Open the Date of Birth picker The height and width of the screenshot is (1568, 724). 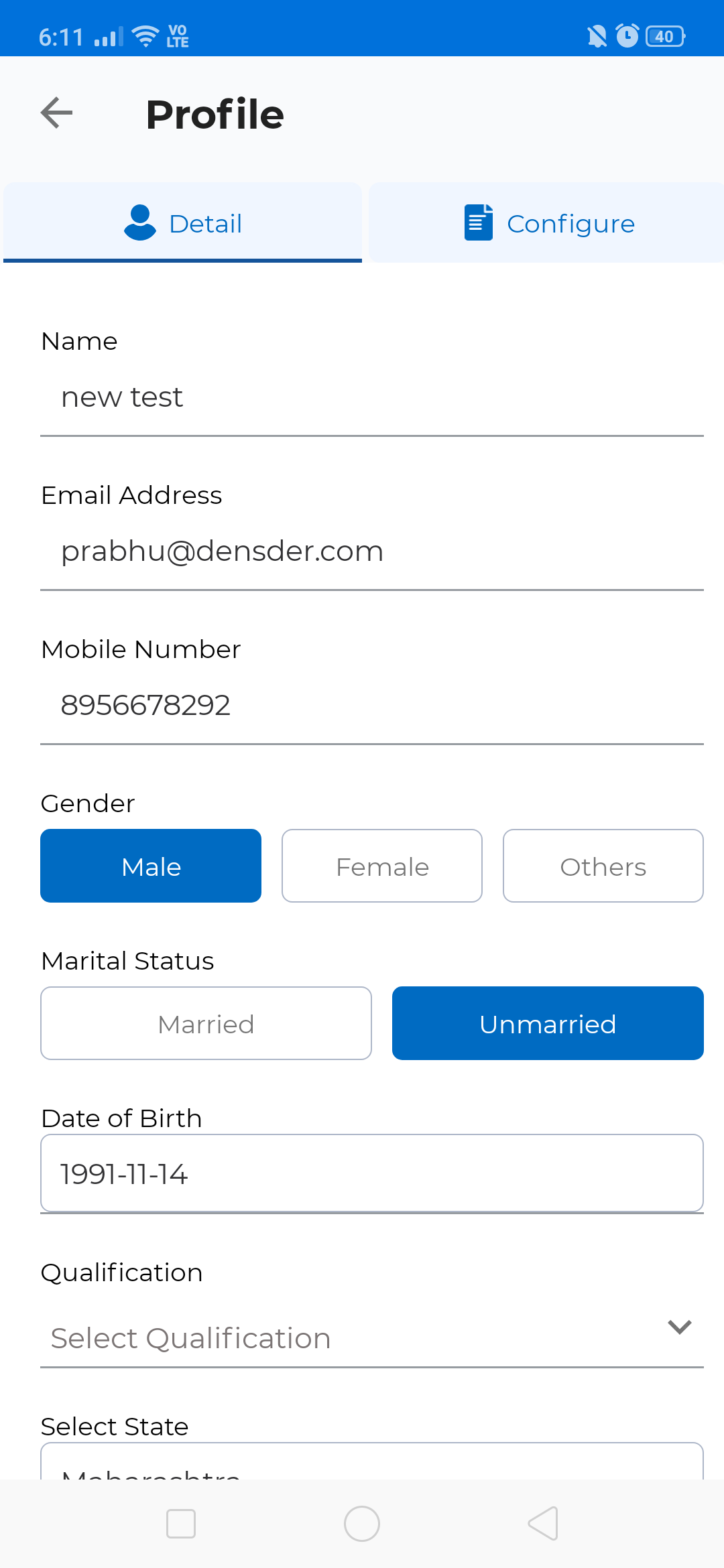[372, 1173]
